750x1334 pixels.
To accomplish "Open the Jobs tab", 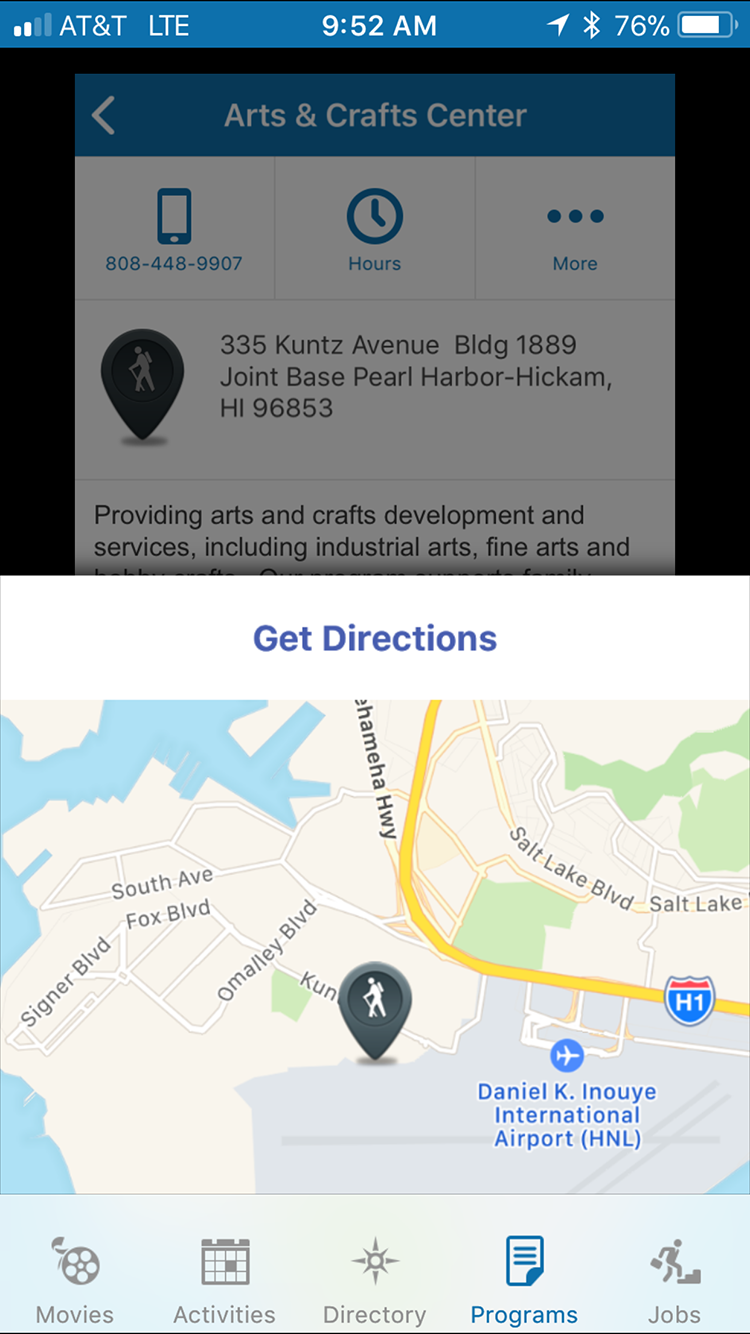I will 675,1280.
